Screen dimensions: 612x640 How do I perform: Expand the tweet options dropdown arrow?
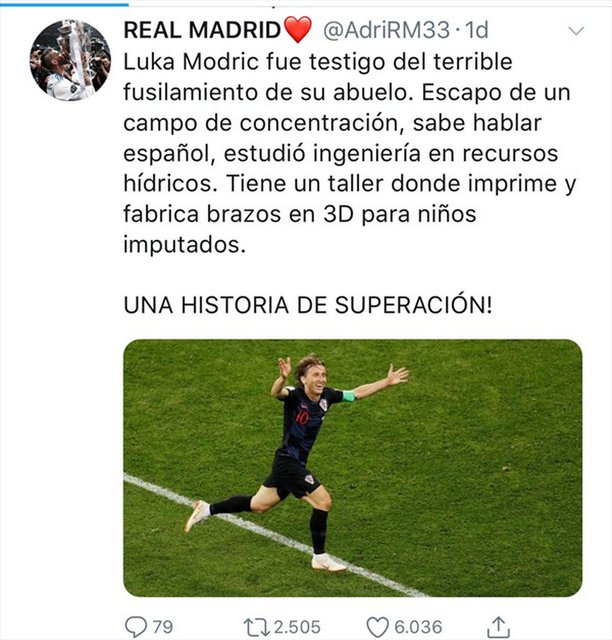pyautogui.click(x=575, y=31)
